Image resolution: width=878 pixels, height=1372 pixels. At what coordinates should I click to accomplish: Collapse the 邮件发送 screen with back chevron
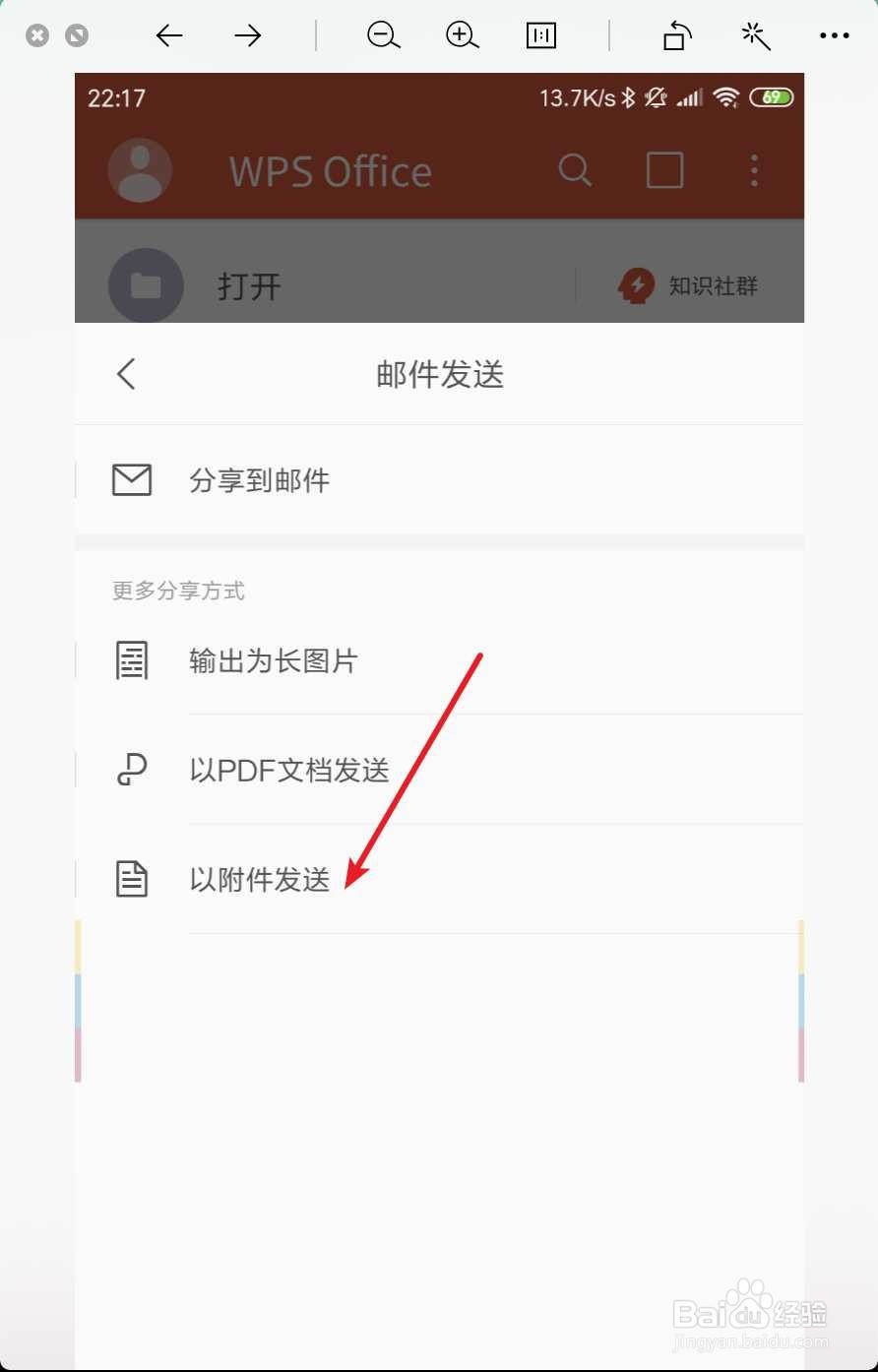click(x=125, y=374)
